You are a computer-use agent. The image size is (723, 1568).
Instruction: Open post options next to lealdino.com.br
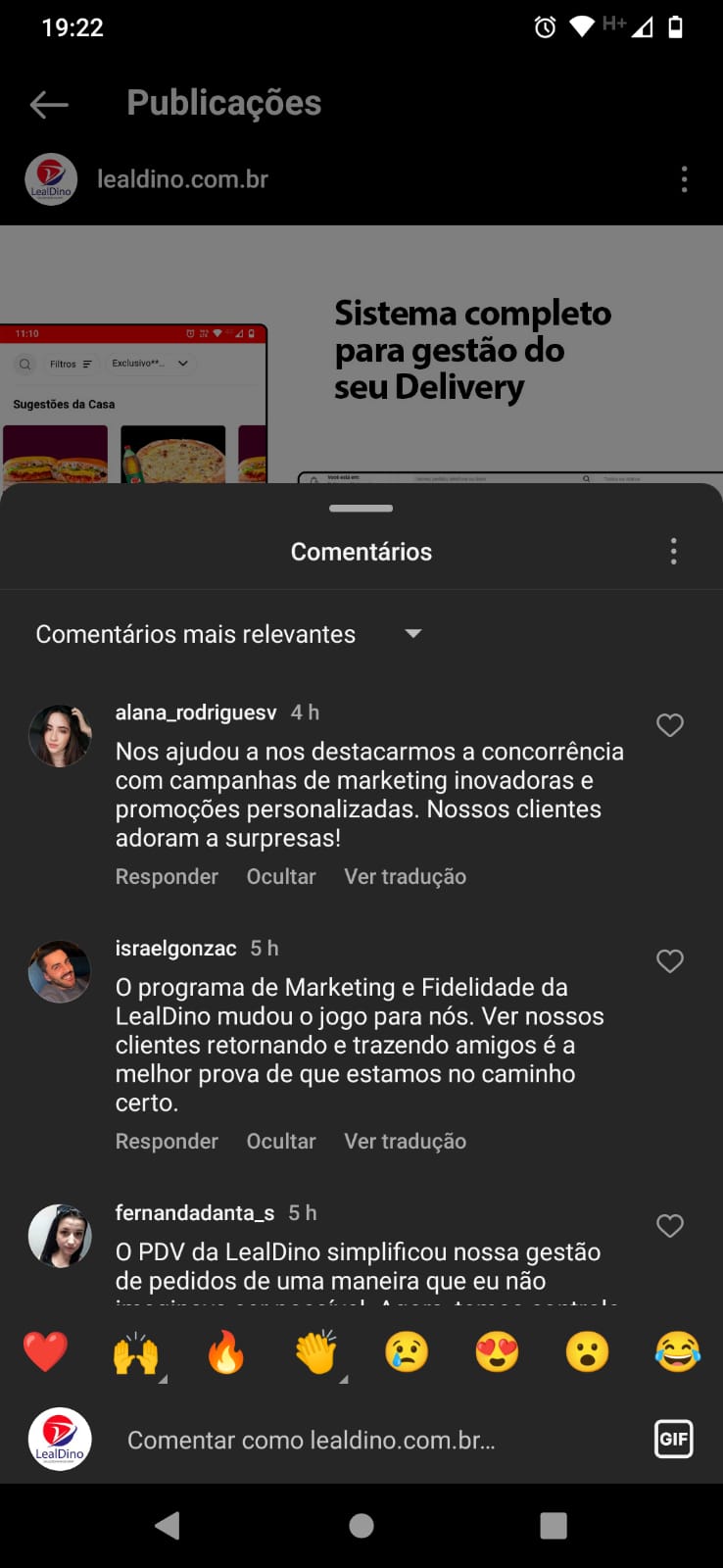pyautogui.click(x=684, y=179)
